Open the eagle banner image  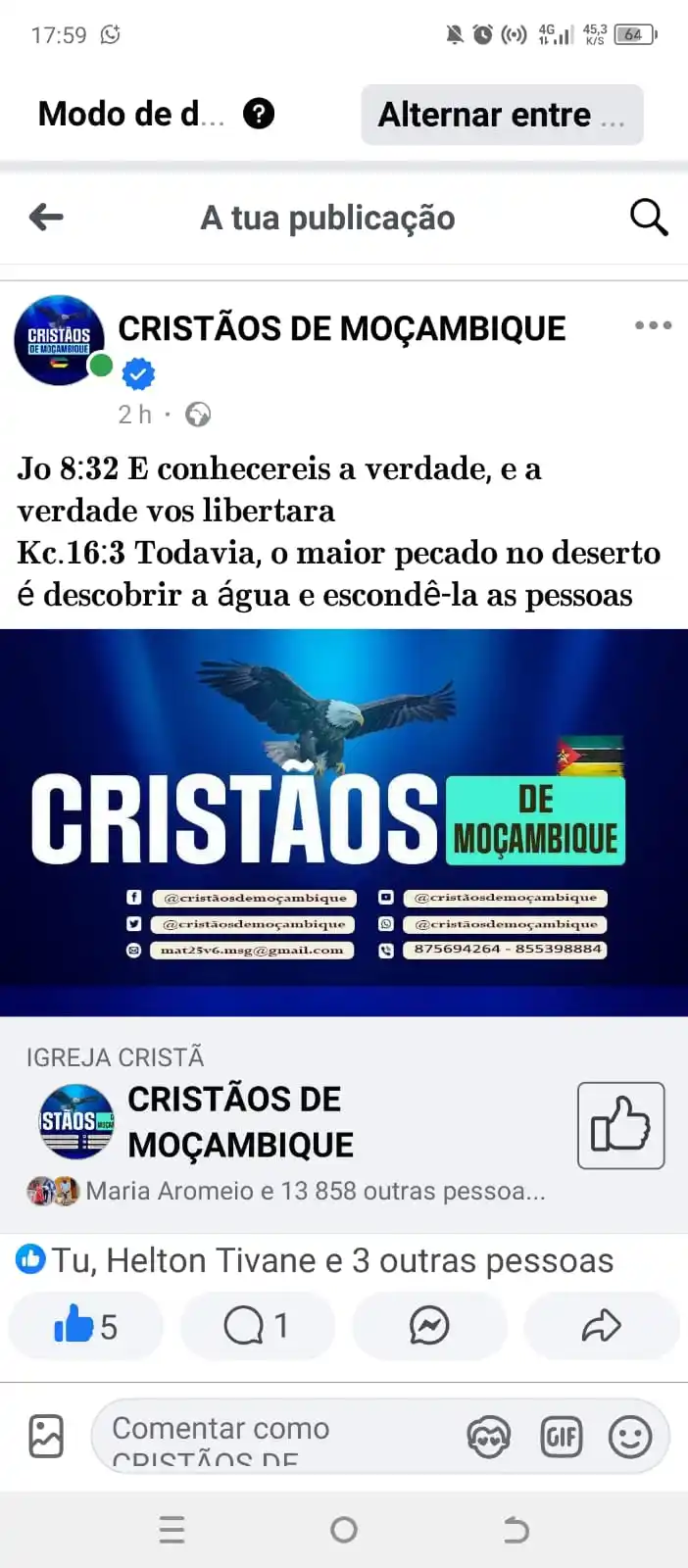[x=344, y=821]
